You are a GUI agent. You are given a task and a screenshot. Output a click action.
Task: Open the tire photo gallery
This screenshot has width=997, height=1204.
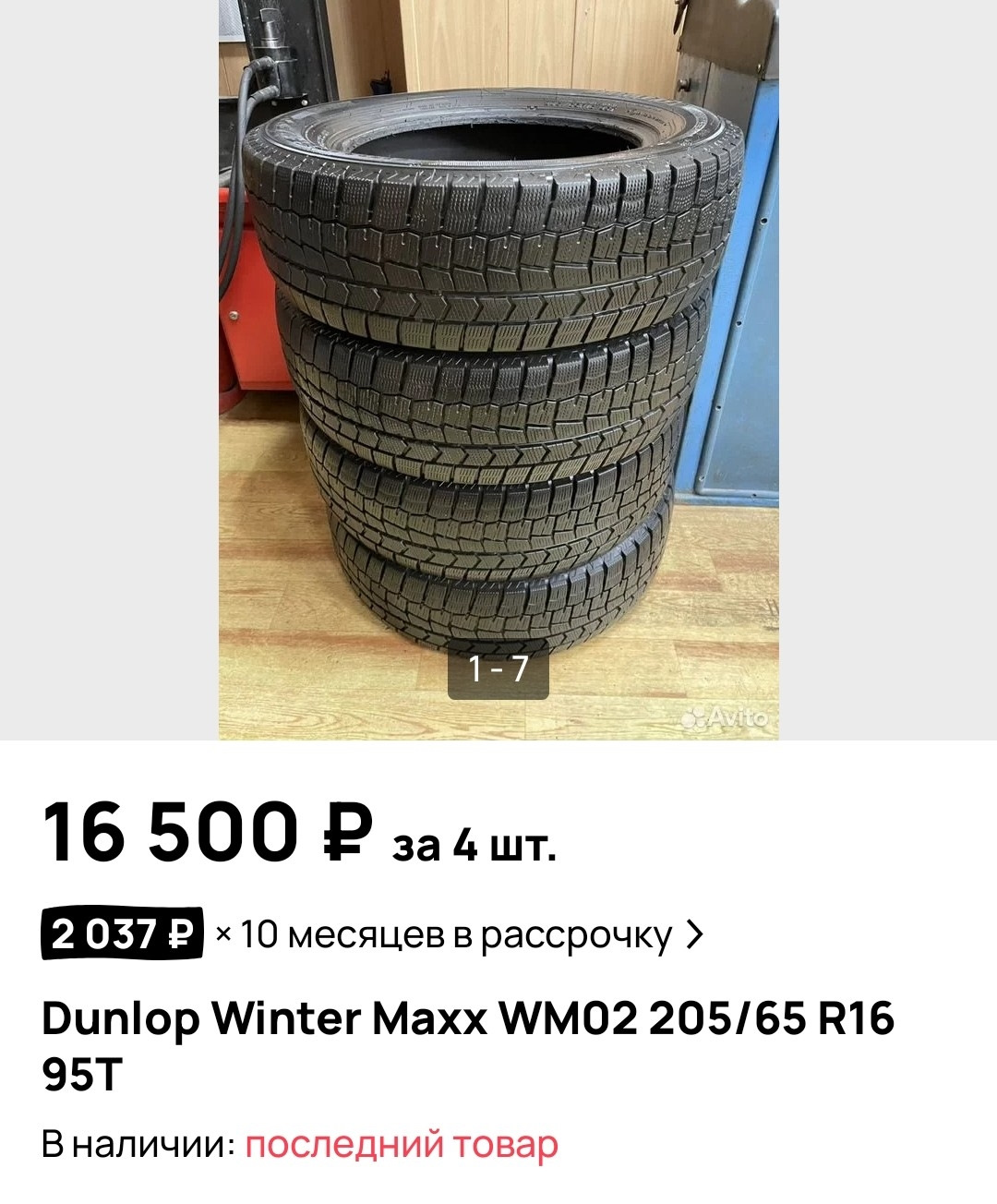(x=498, y=369)
